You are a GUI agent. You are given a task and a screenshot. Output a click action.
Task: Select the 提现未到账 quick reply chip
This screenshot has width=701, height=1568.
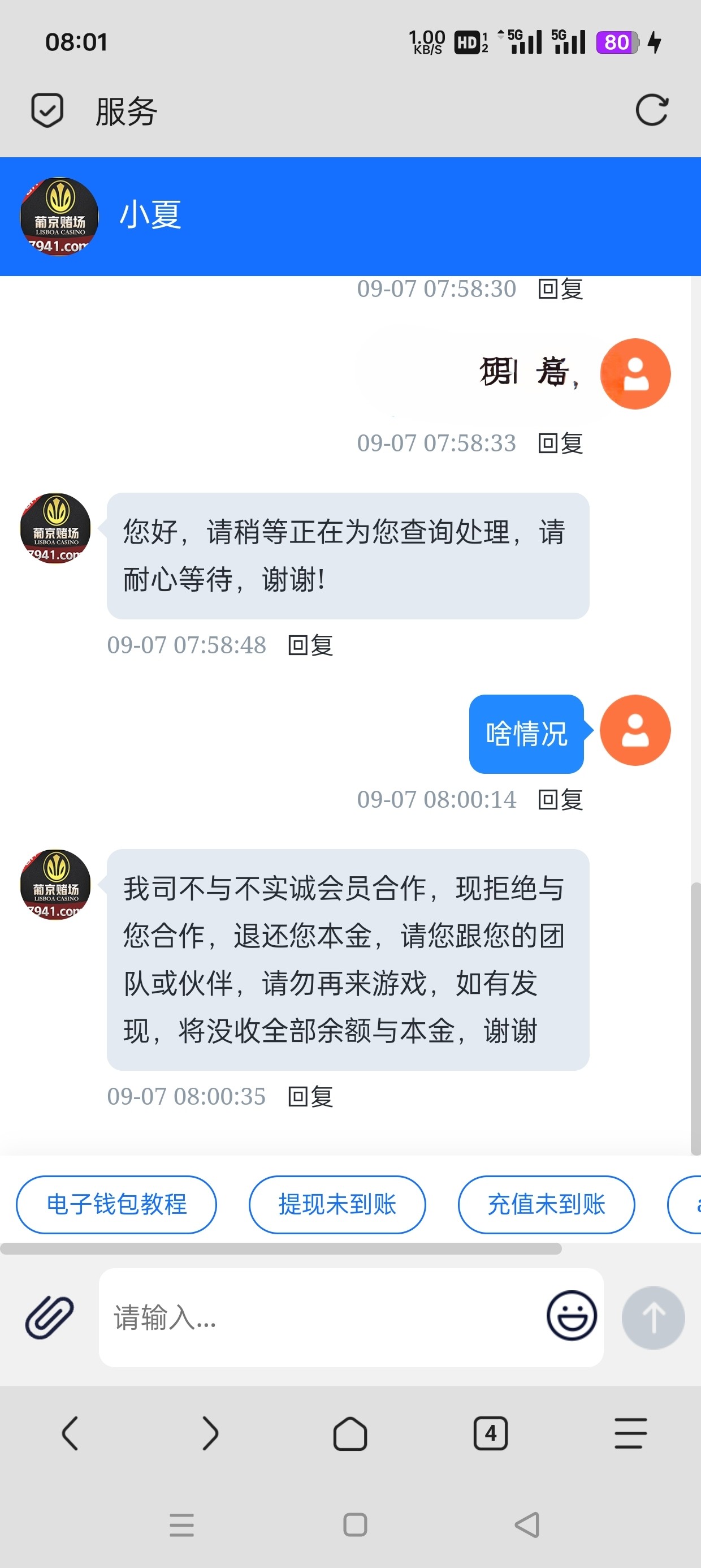(337, 1204)
